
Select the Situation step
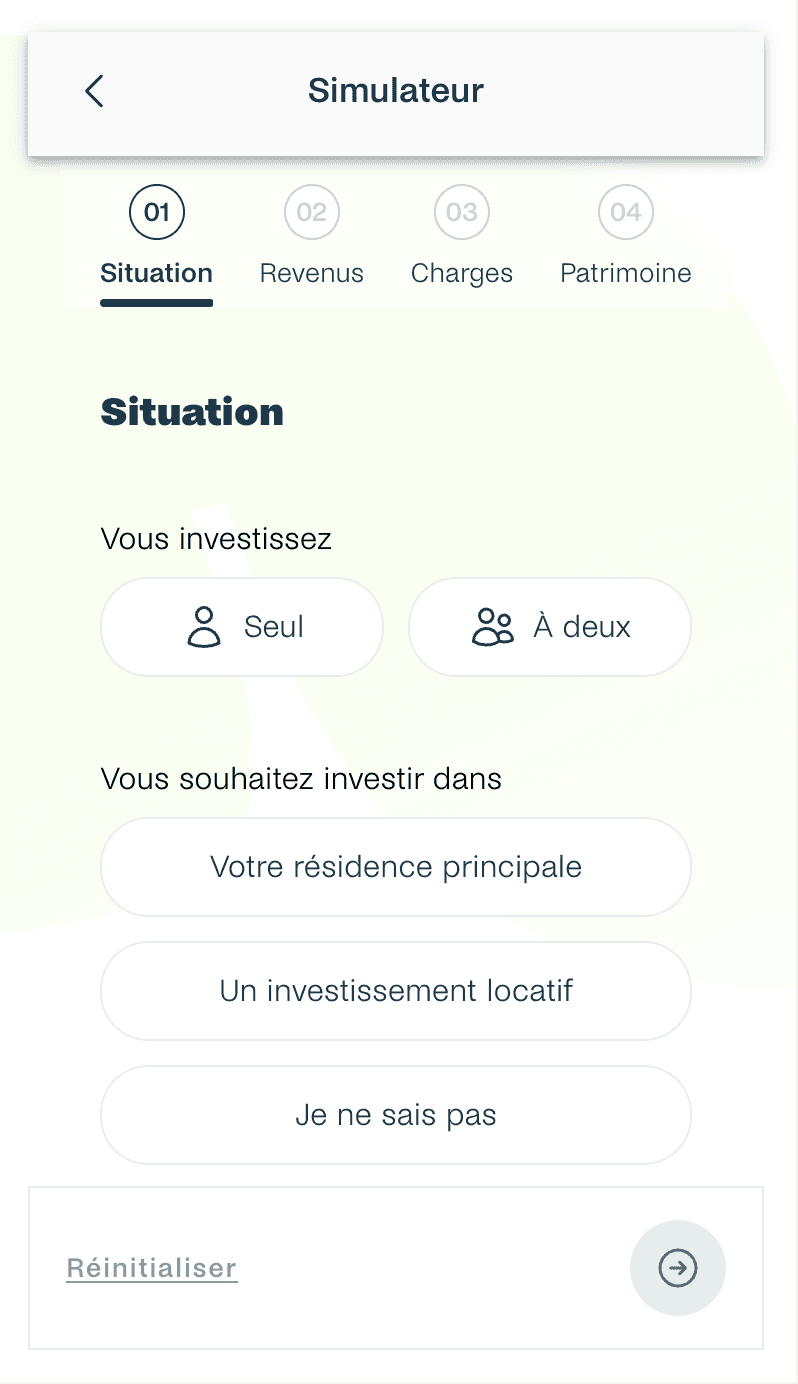click(157, 240)
